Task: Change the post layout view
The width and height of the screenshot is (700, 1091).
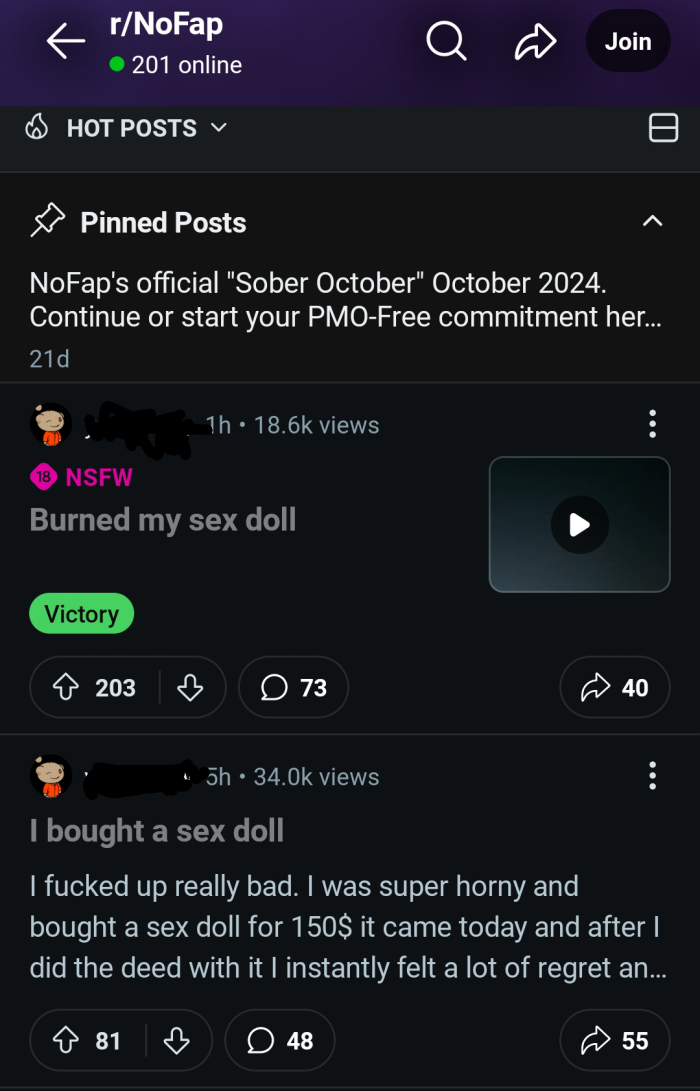Action: point(663,128)
